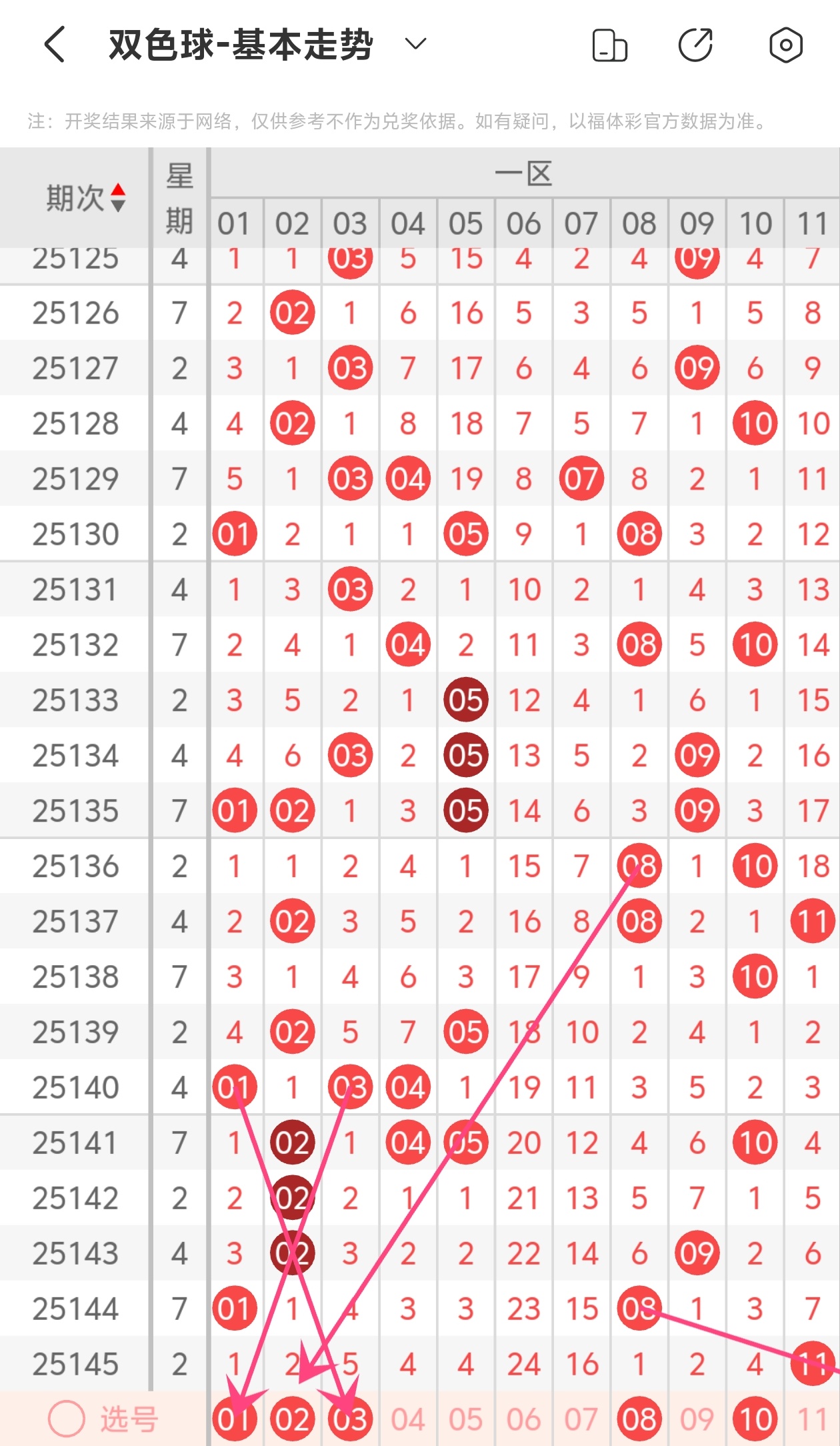The height and width of the screenshot is (1446, 840).
Task: Deselect number 02 in the 选号 row
Action: (x=292, y=1419)
